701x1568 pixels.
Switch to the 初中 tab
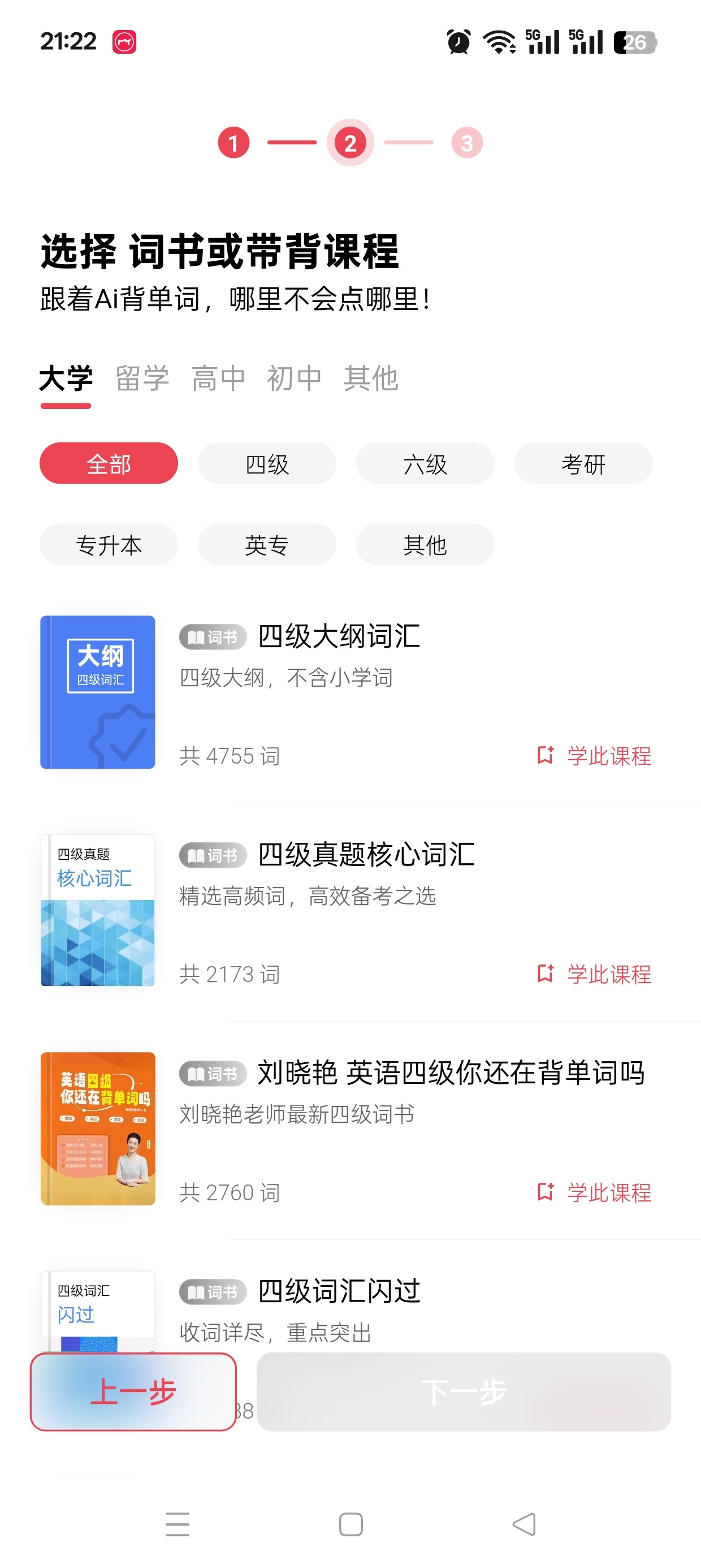click(x=295, y=377)
